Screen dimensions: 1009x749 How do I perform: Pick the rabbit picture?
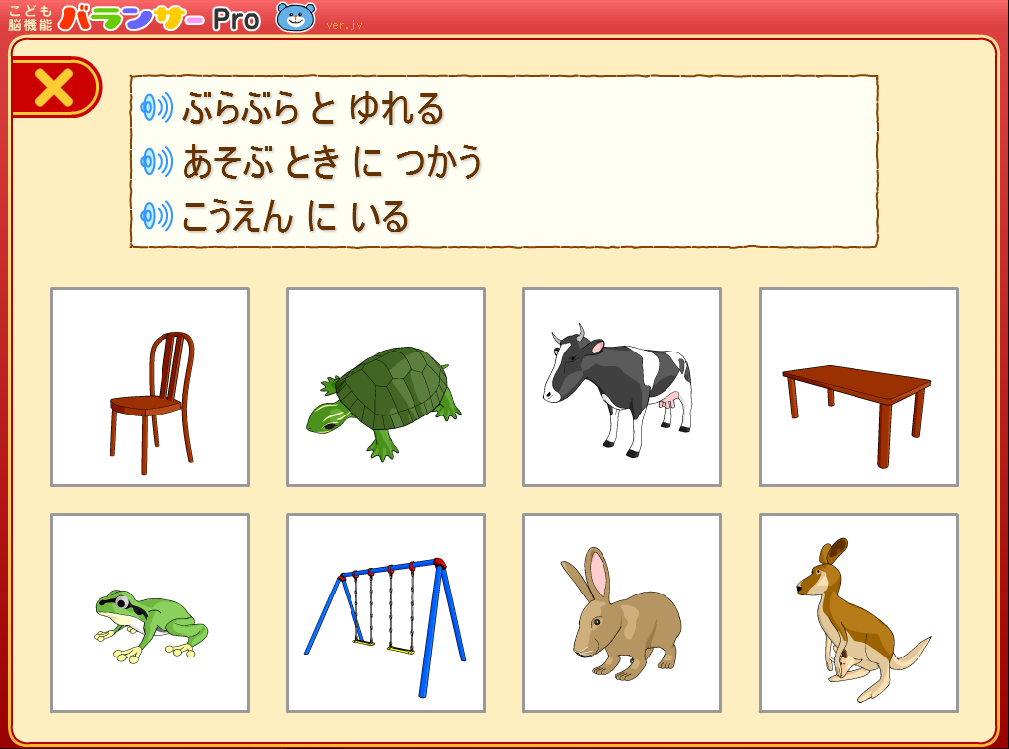point(622,613)
